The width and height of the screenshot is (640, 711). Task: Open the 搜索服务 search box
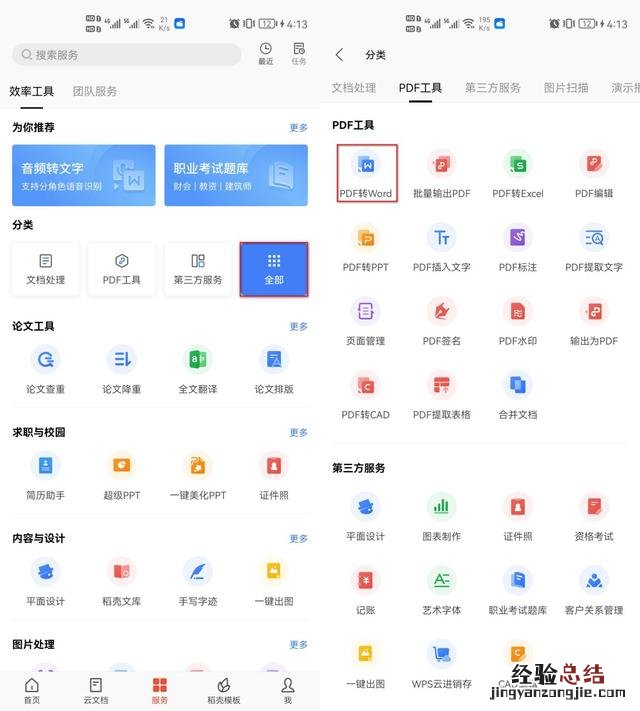click(125, 55)
